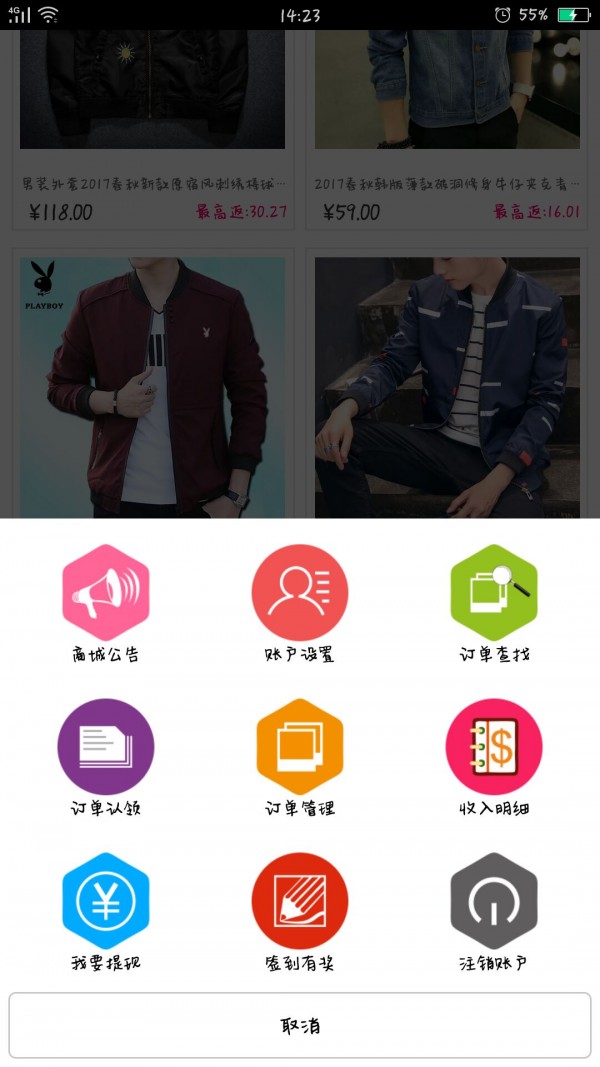The image size is (600, 1067).
Task: Dismiss the menu with 取消 button
Action: (300, 1025)
